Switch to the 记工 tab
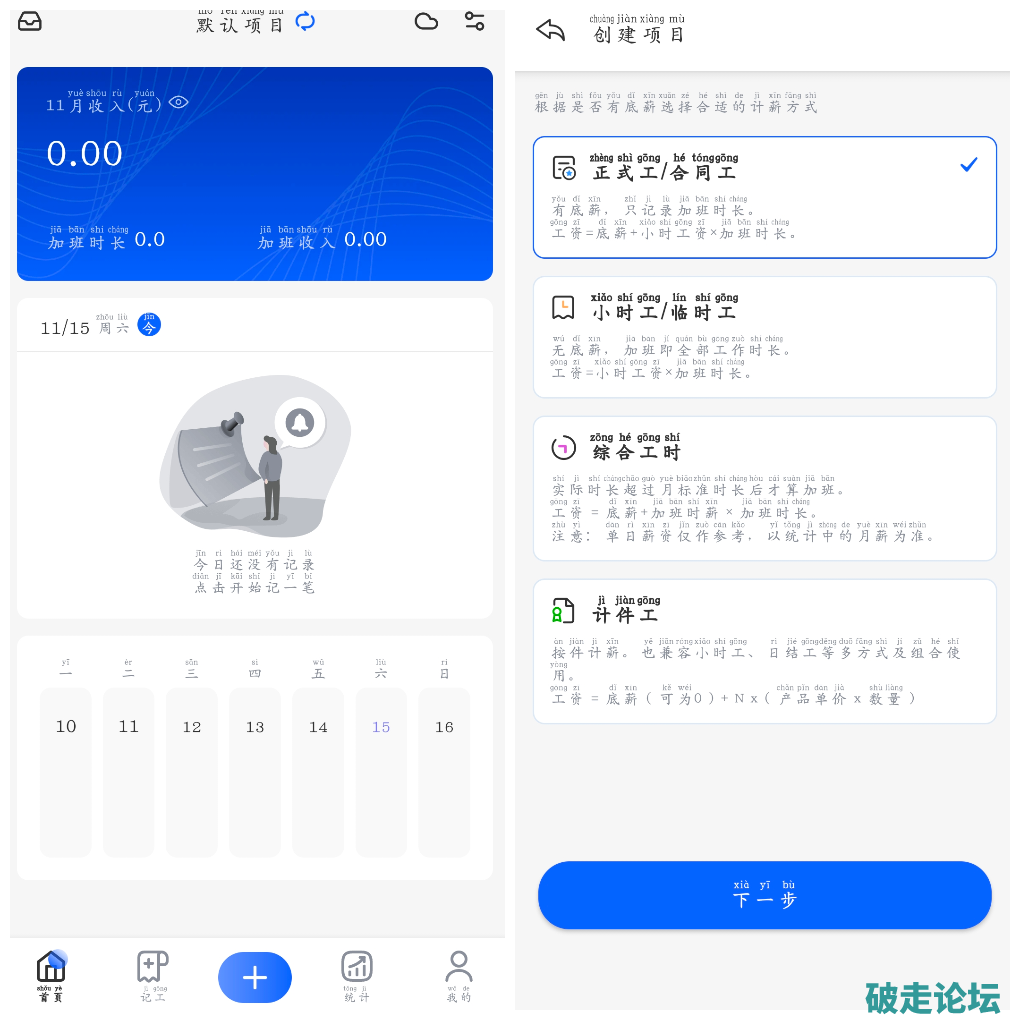 (153, 975)
